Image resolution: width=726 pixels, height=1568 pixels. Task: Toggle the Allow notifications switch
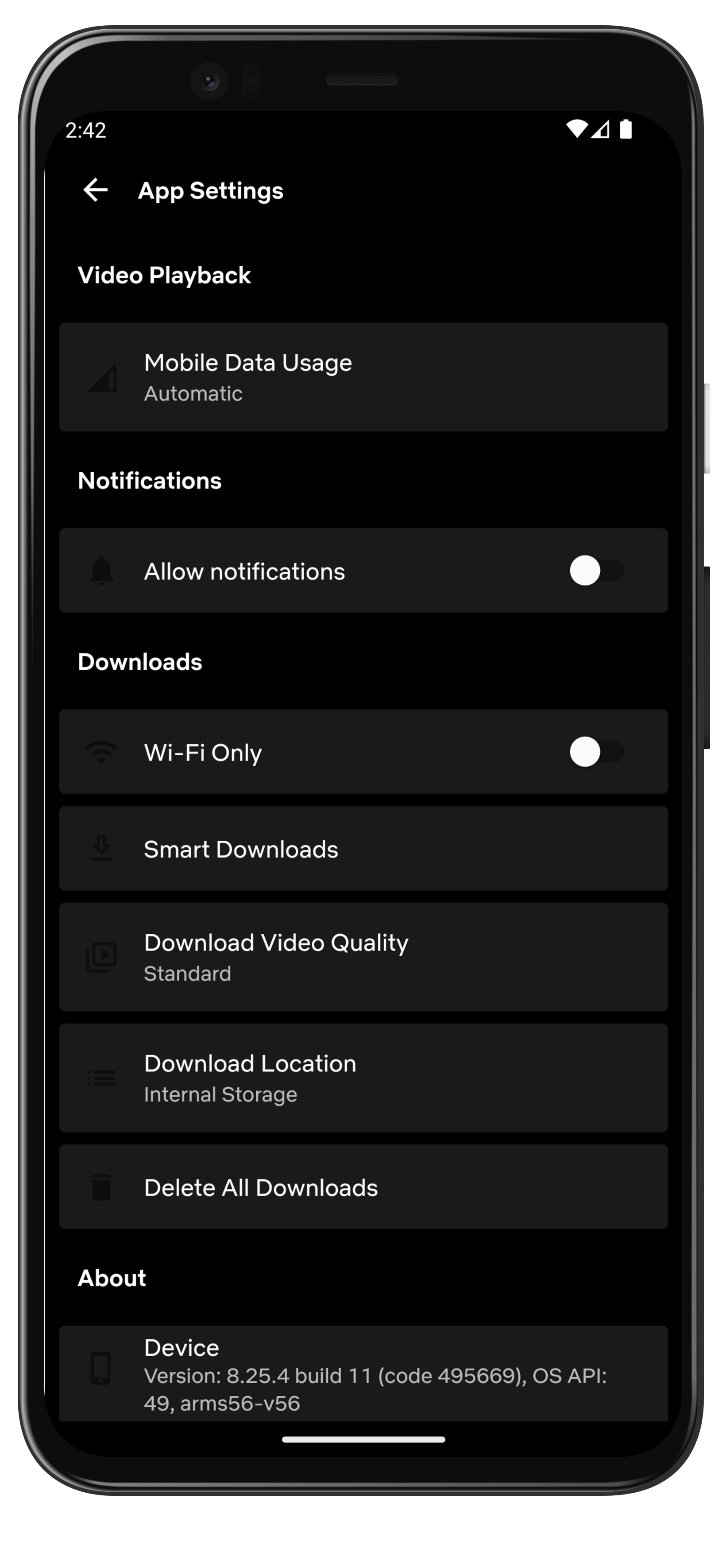(596, 571)
